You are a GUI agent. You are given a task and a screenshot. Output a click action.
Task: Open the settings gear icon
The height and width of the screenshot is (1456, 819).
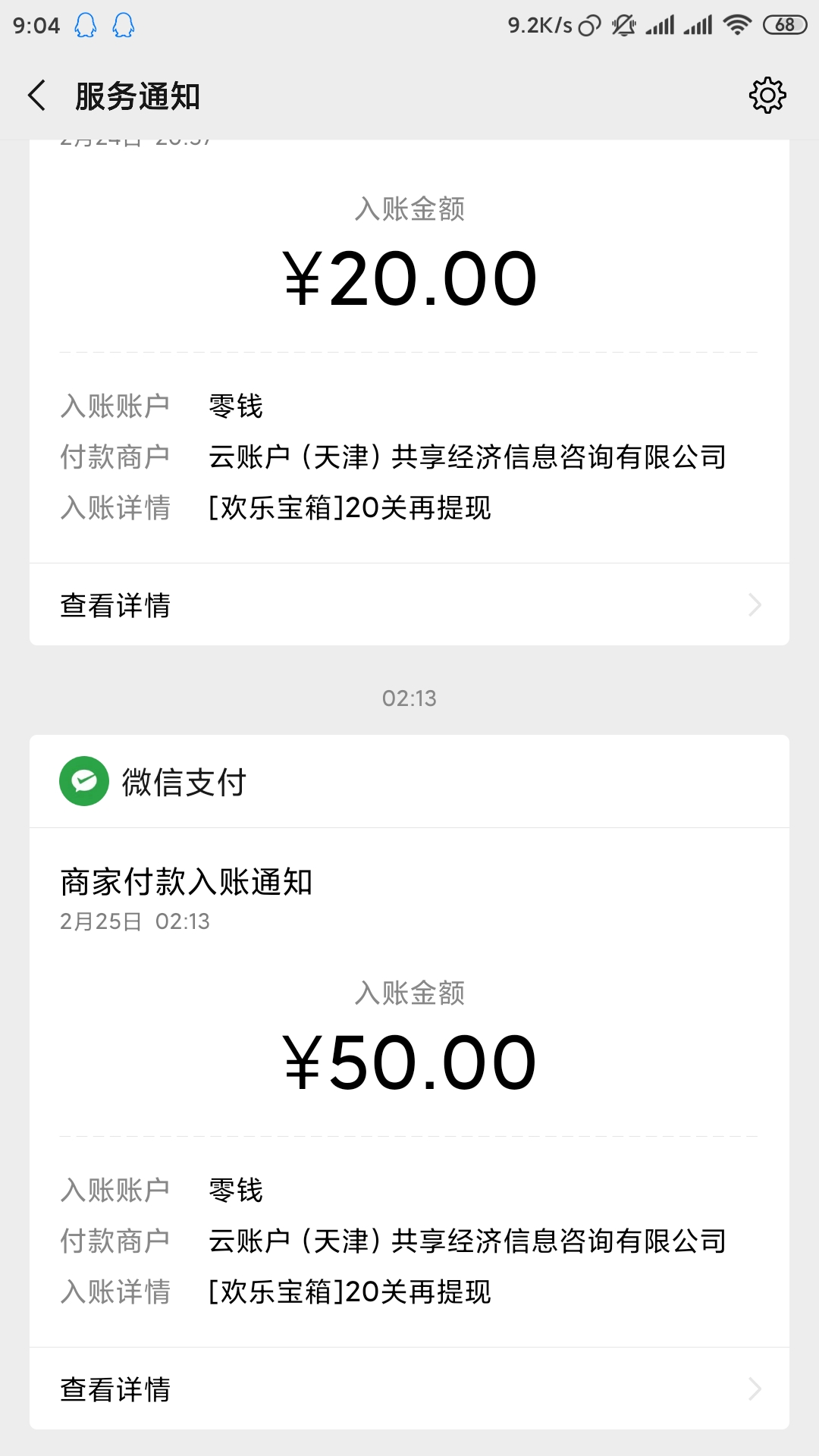tap(767, 96)
